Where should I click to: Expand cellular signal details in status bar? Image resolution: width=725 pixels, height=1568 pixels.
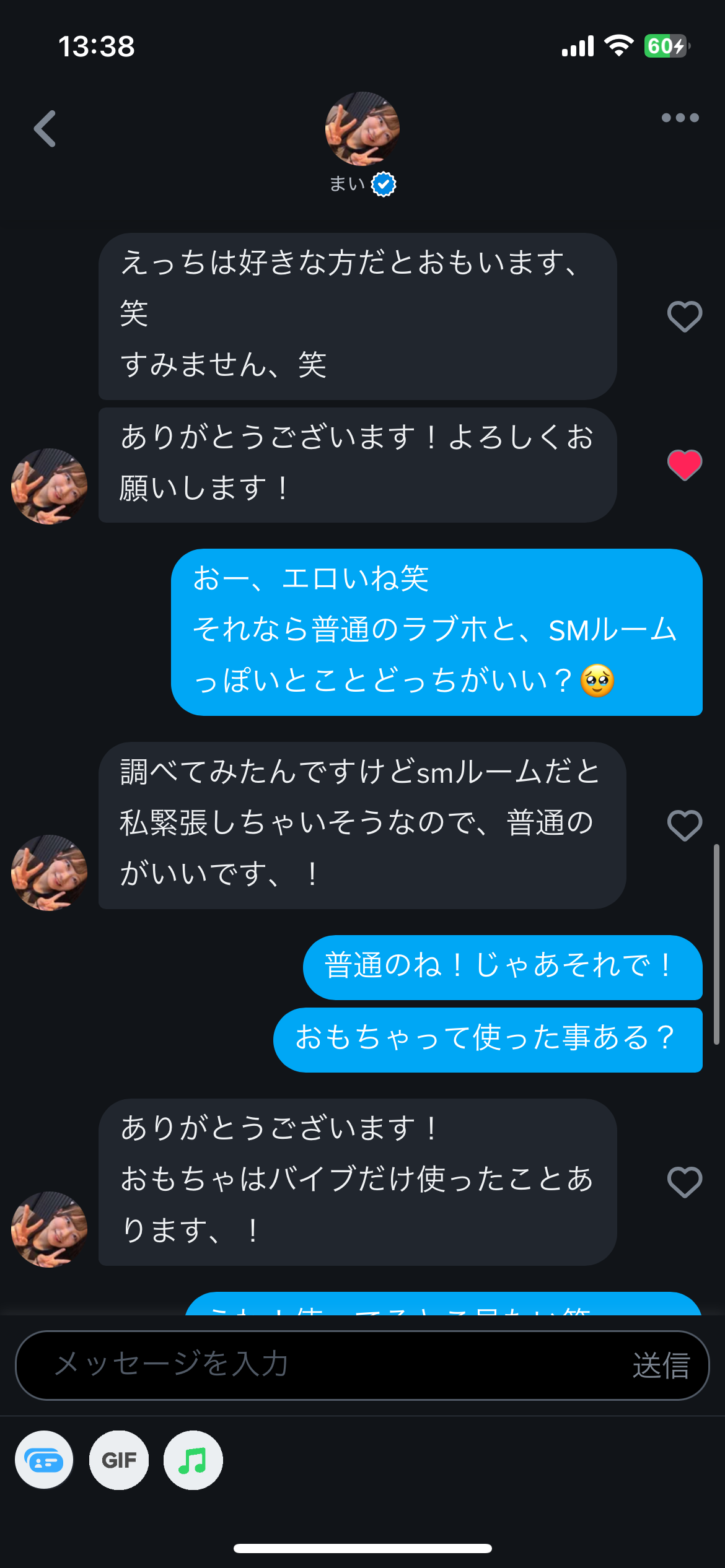point(578,46)
